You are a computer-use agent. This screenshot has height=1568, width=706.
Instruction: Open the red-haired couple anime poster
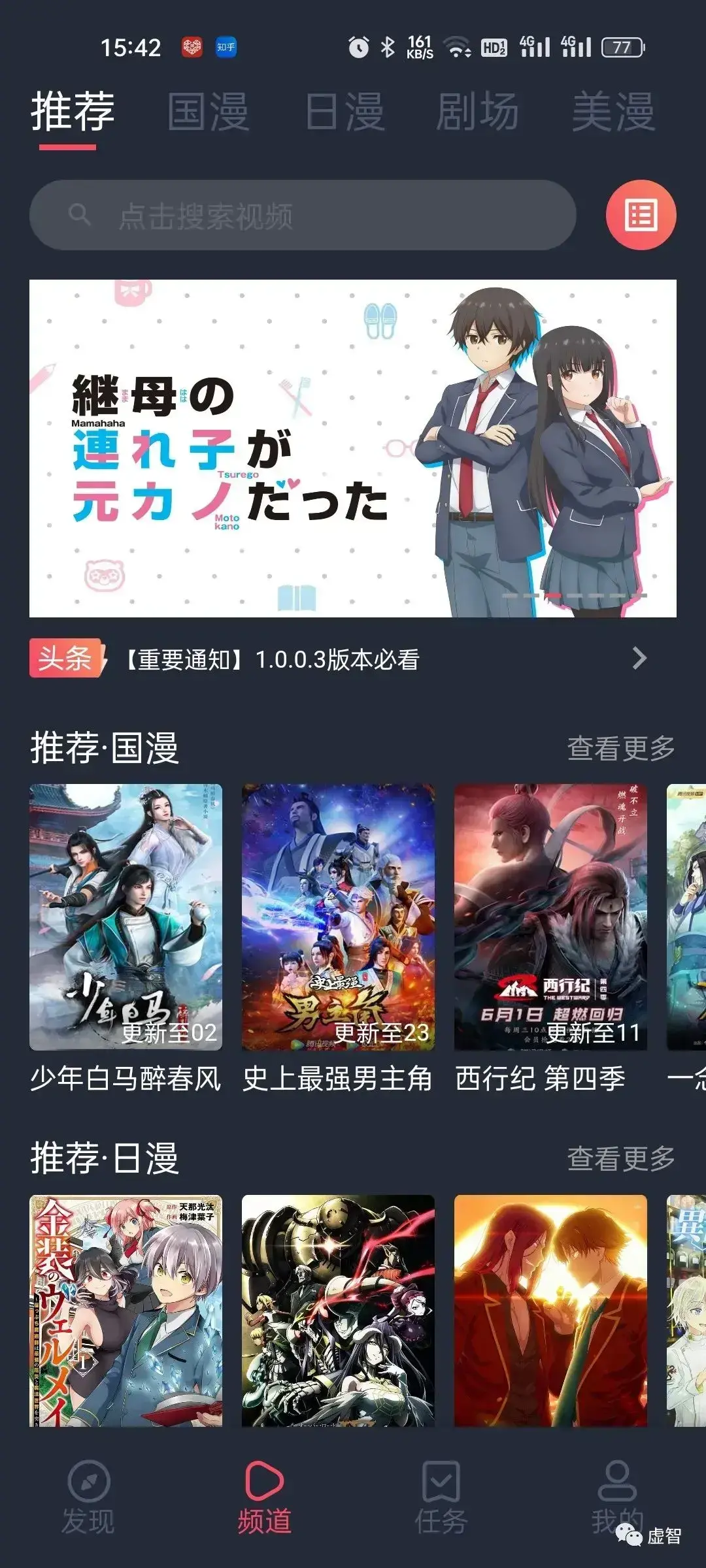[x=550, y=1310]
